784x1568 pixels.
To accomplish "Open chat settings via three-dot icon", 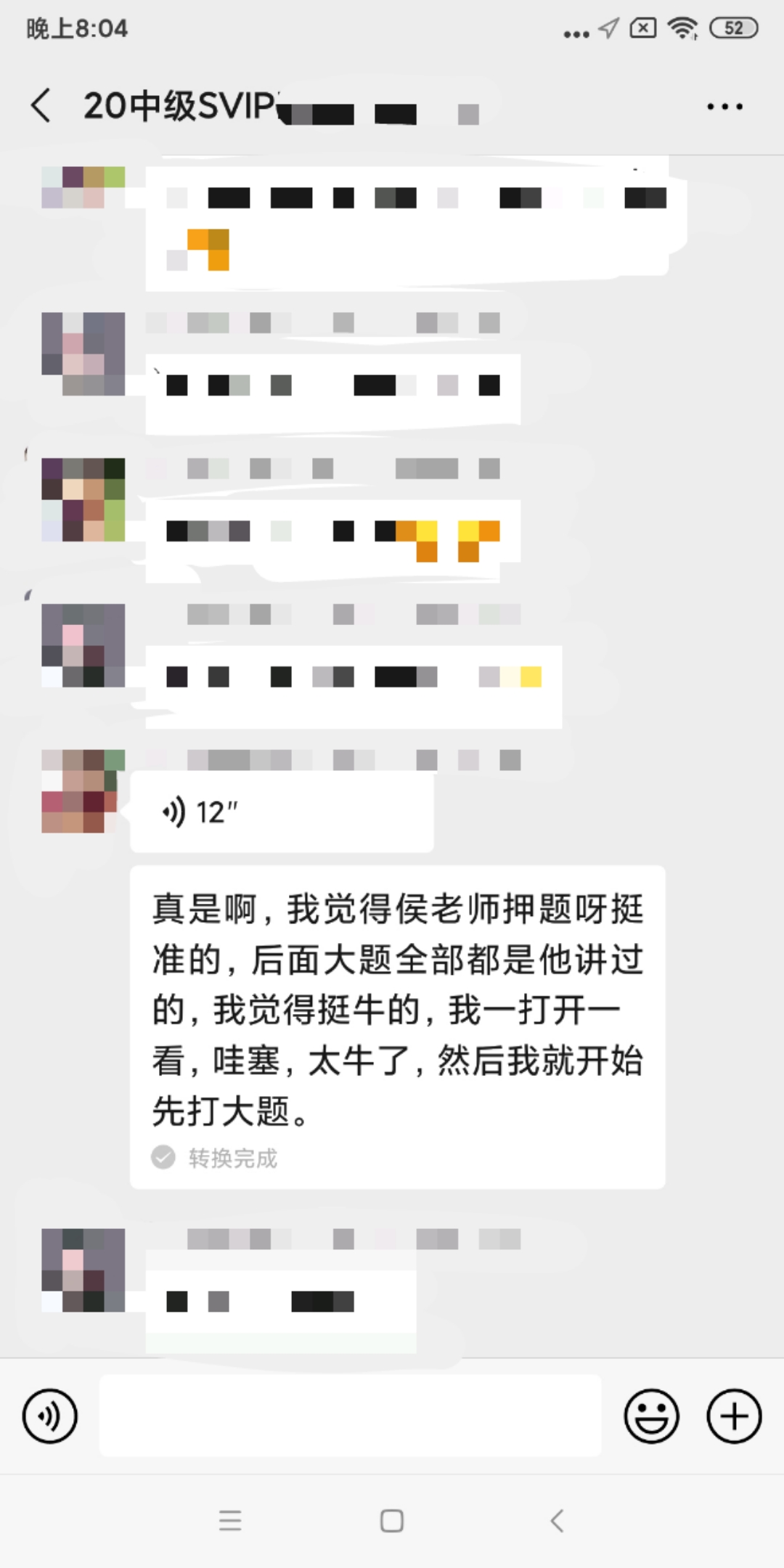I will [x=724, y=105].
